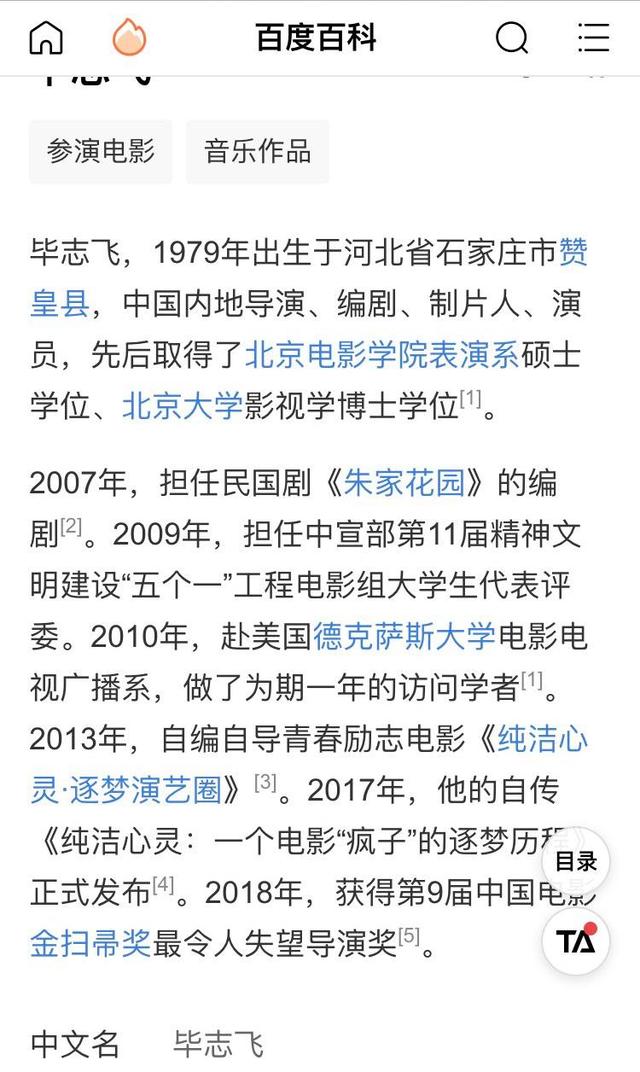Go to the Baidu Baike home page
This screenshot has height=1072, width=640.
coord(46,38)
